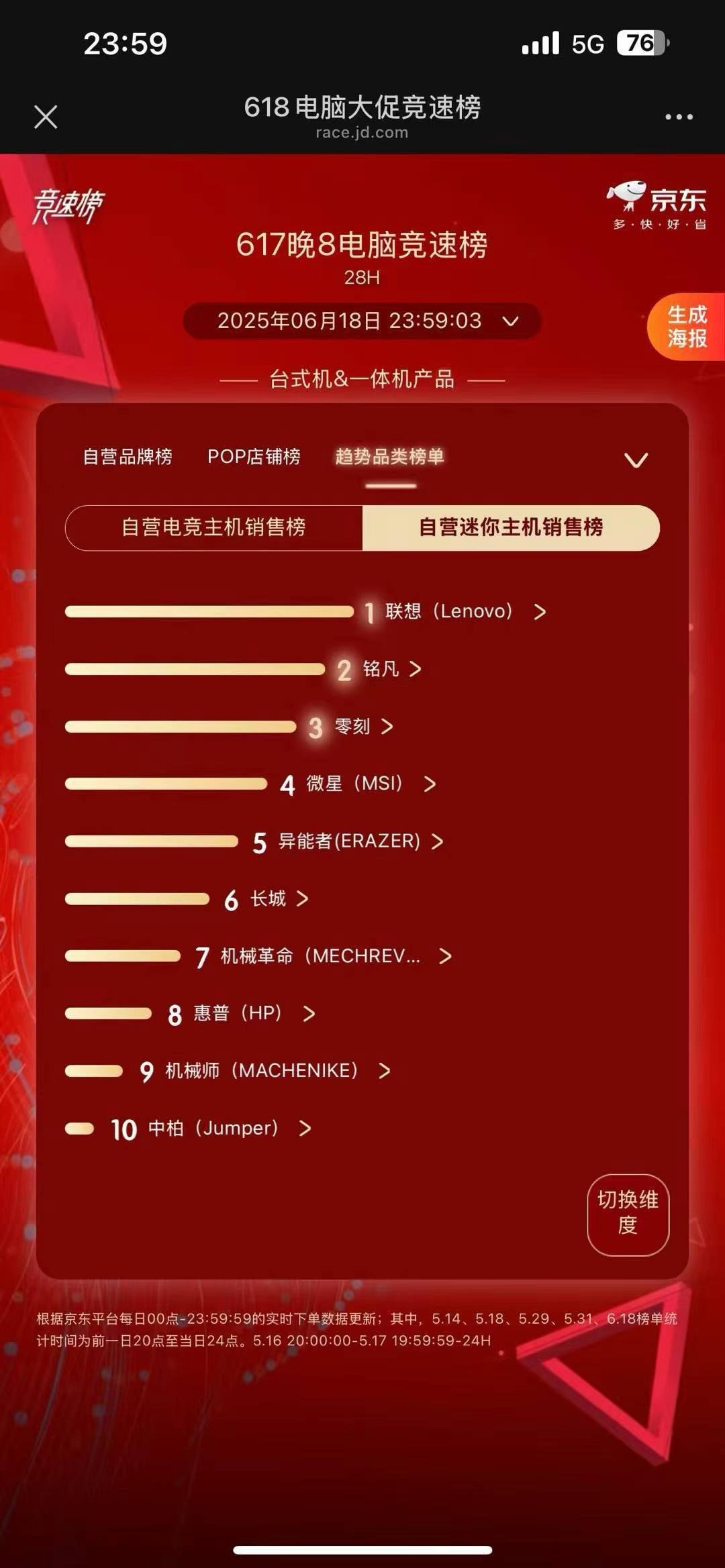Screen dimensions: 725x1568
Task: Switch to the POP店铺榜 tab
Action: tap(254, 457)
